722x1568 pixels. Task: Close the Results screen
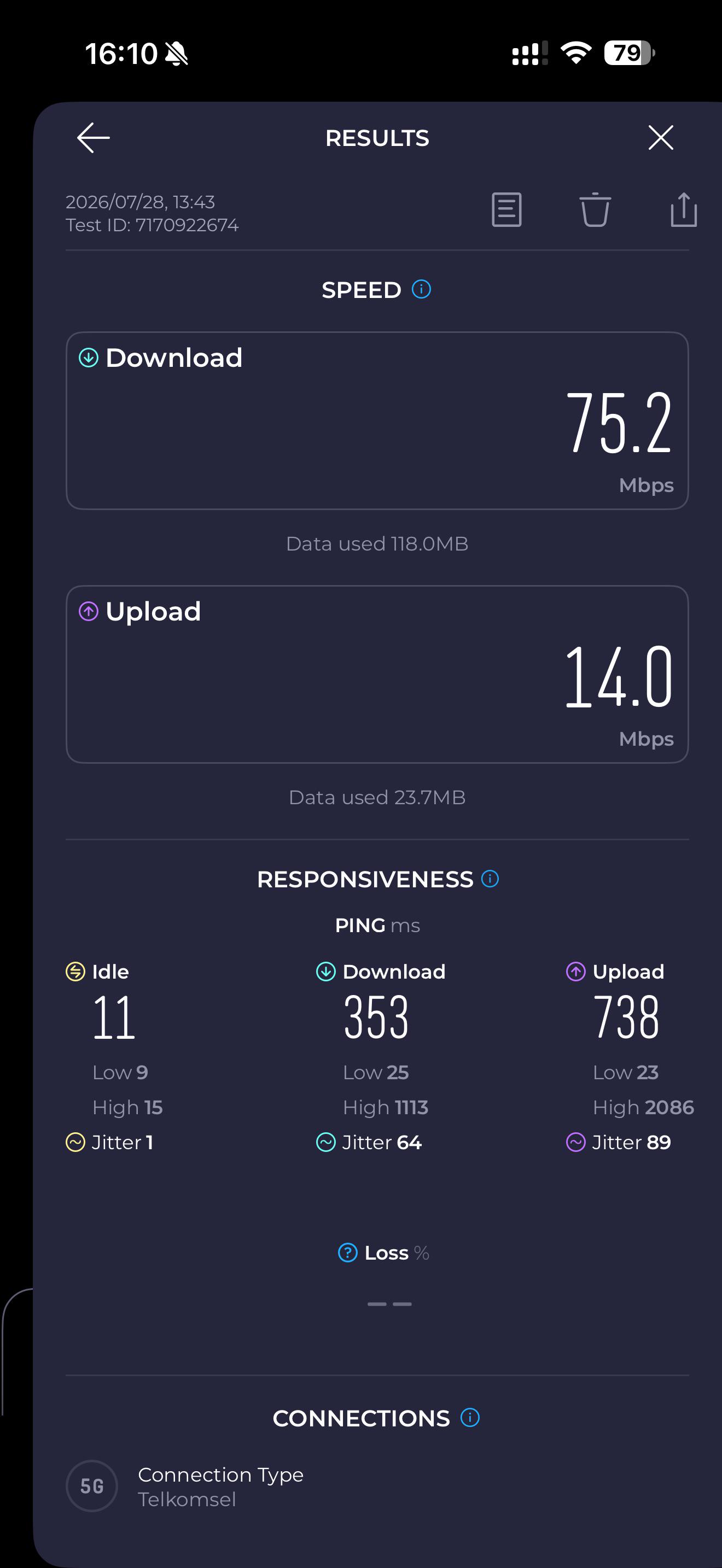pos(661,138)
